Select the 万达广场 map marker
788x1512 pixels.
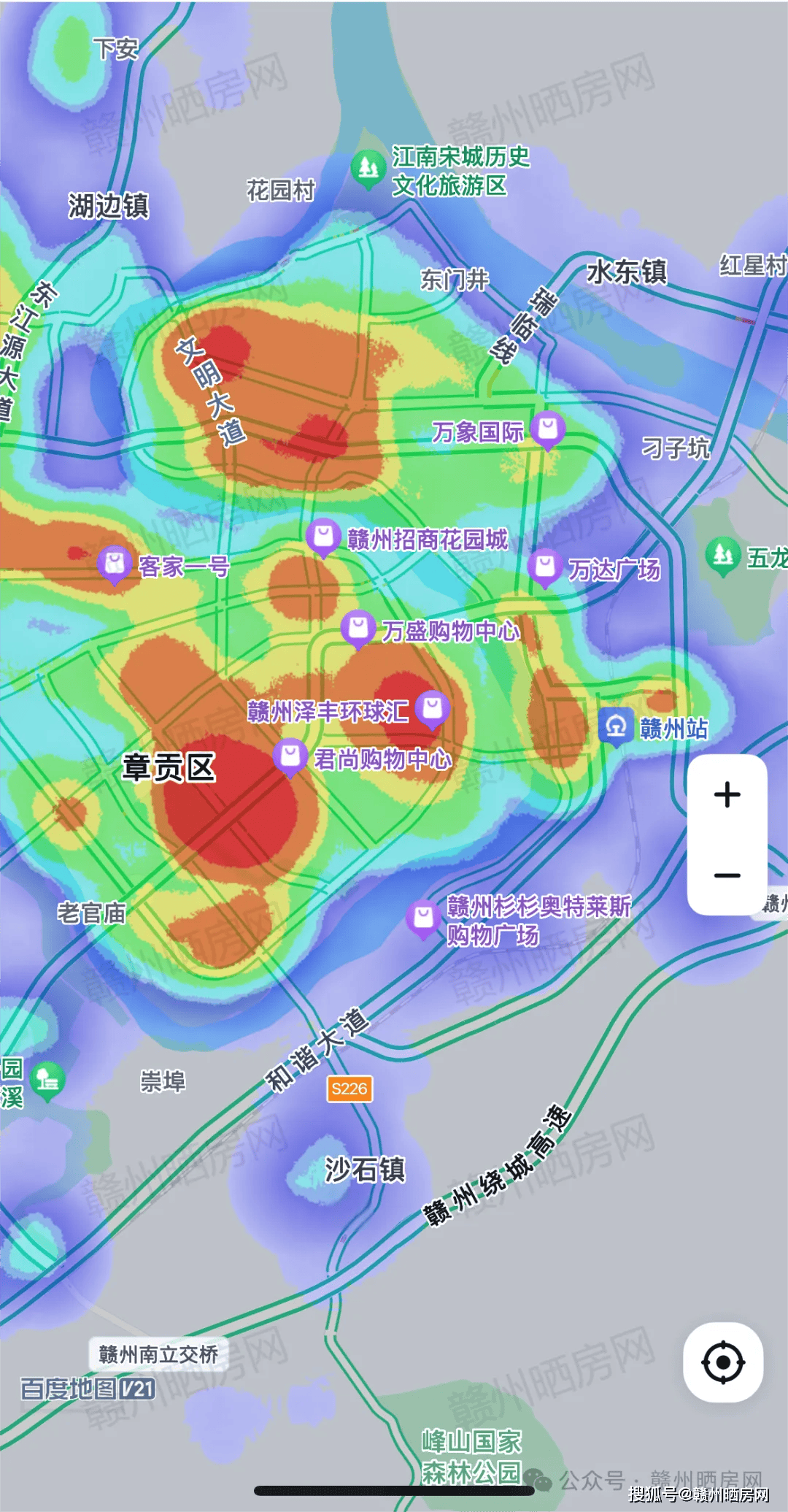point(544,567)
